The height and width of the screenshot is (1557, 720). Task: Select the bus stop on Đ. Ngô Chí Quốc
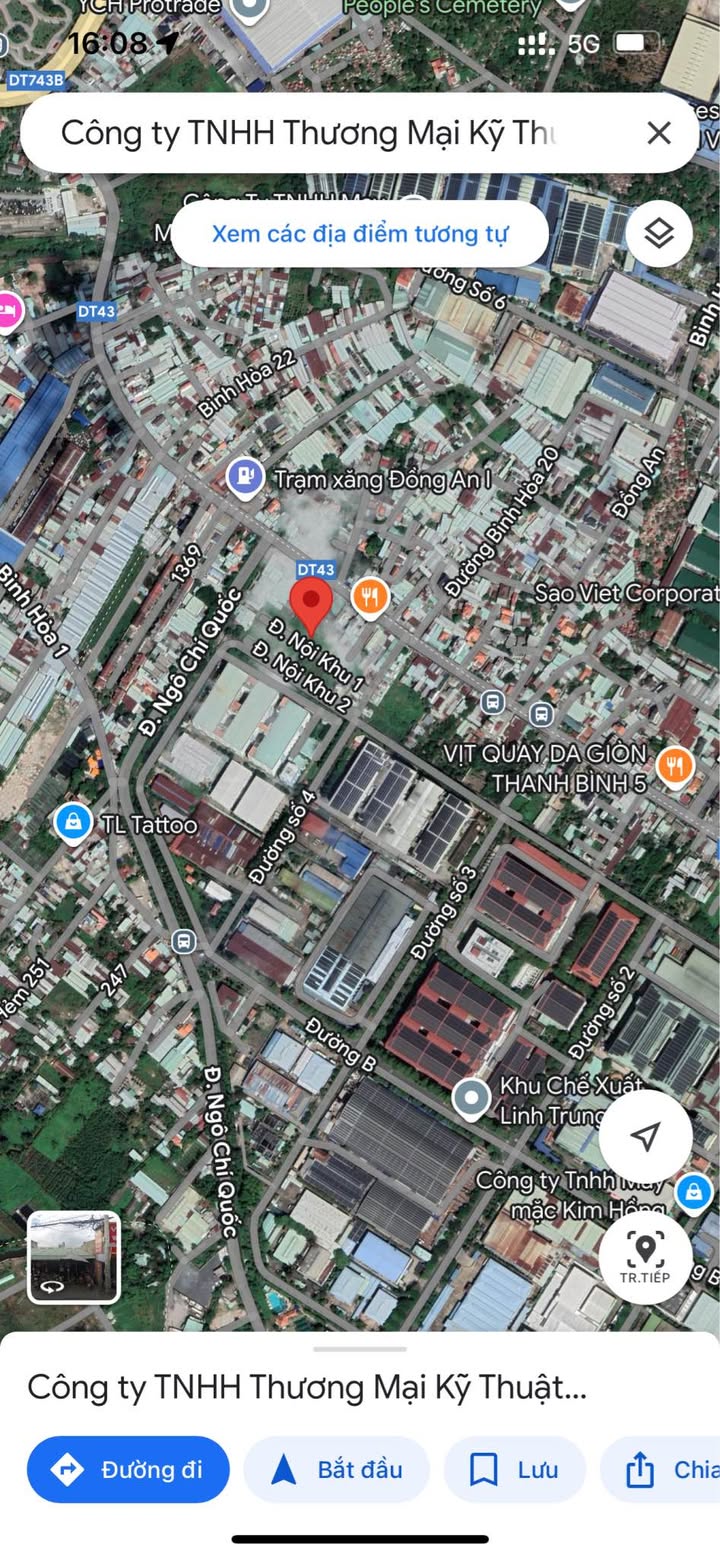point(183,940)
